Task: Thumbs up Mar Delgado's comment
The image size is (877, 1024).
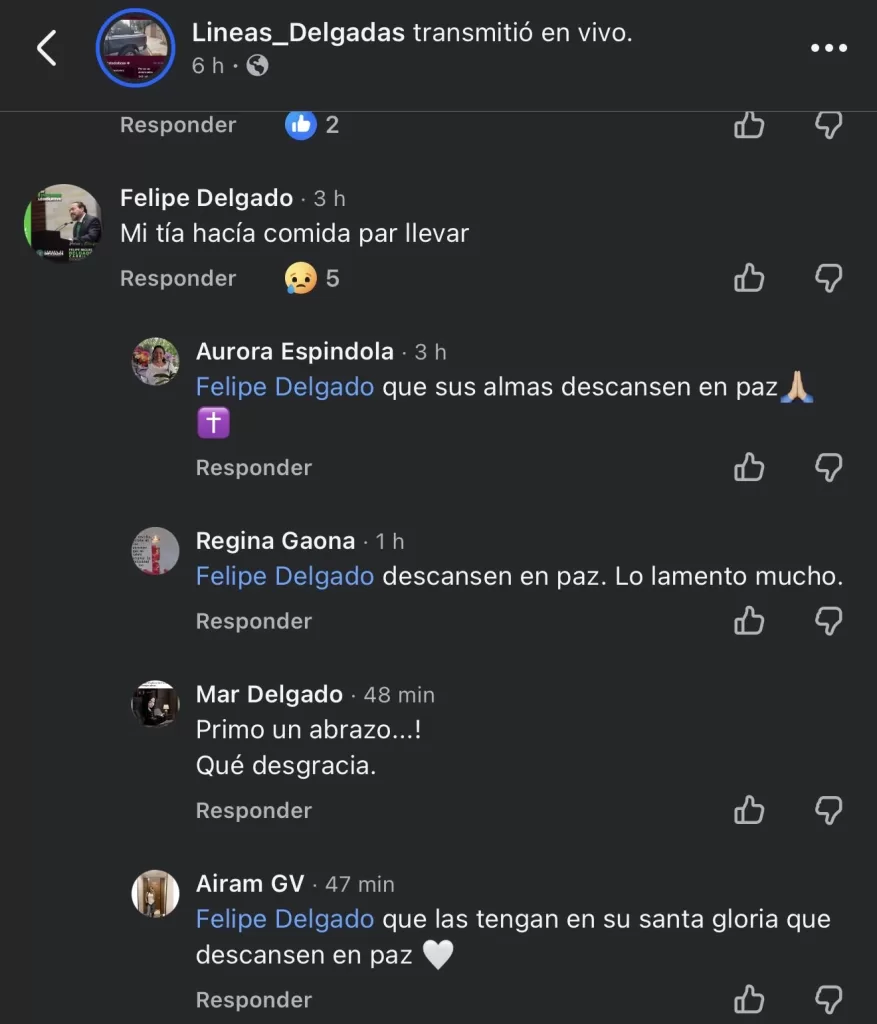Action: [x=749, y=810]
